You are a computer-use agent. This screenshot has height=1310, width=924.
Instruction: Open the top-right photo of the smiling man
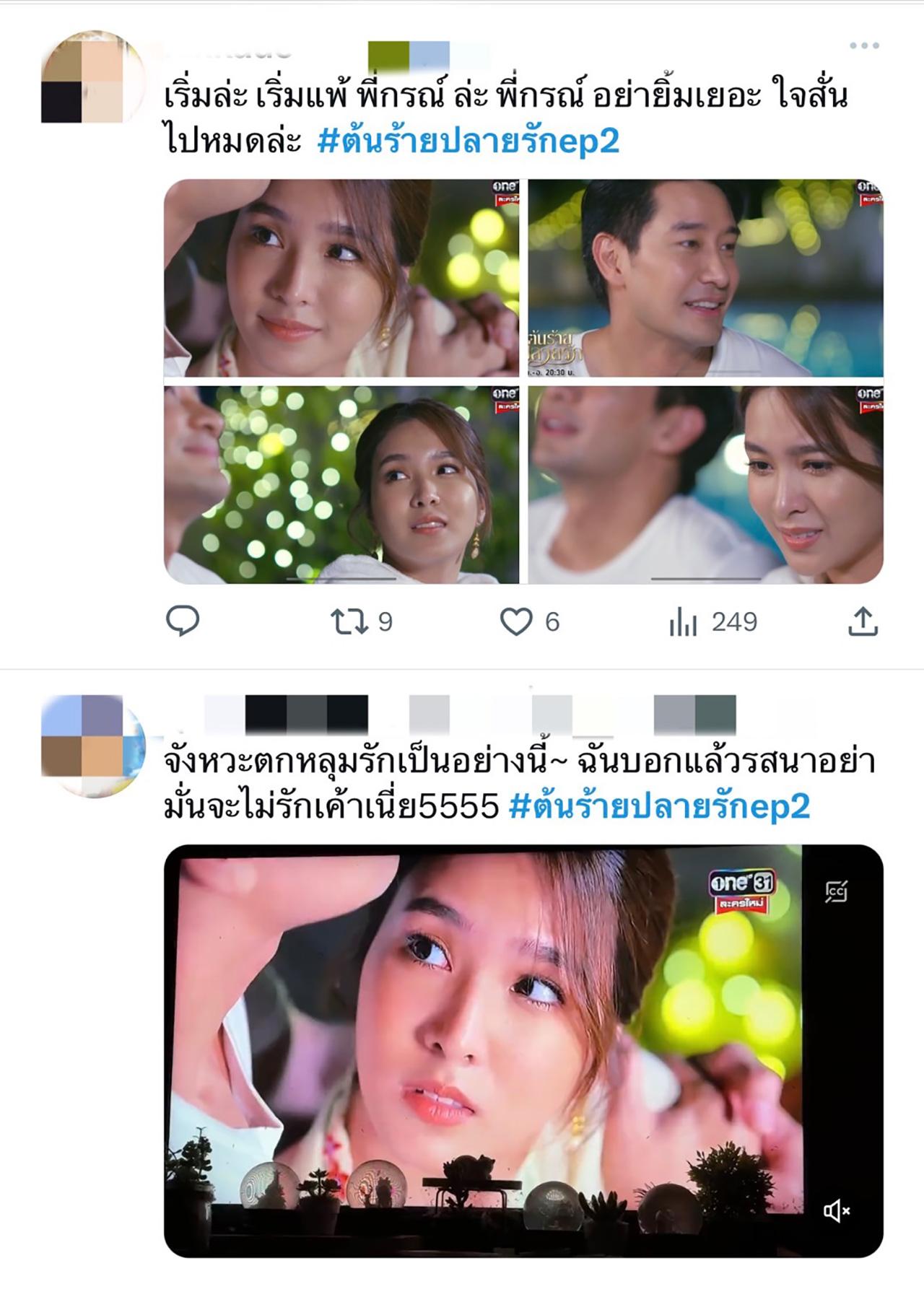pyautogui.click(x=706, y=278)
